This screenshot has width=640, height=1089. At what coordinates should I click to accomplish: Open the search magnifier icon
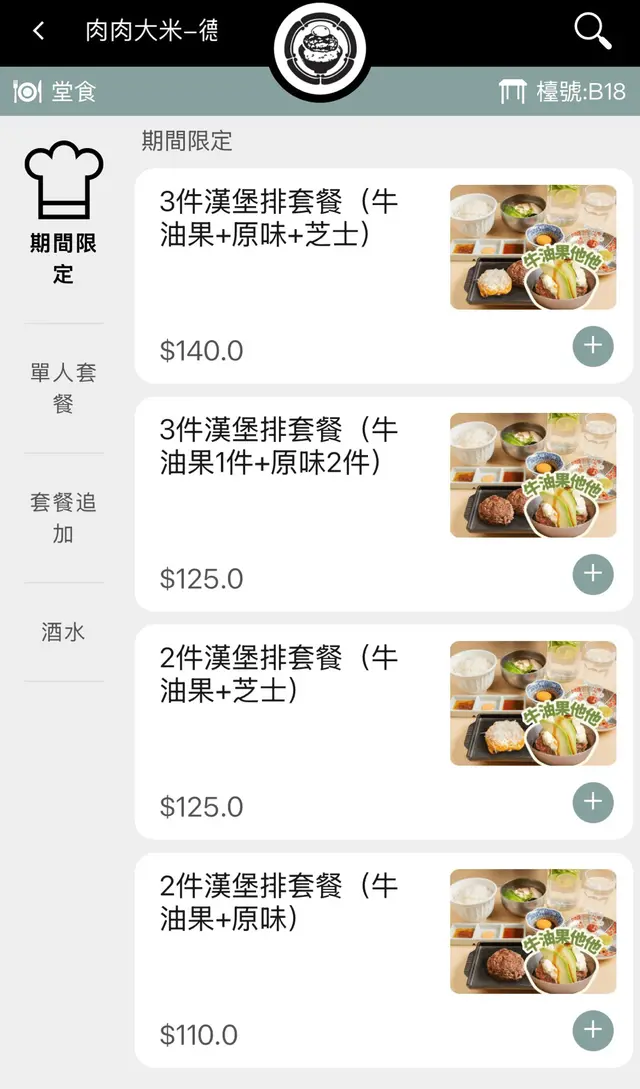pos(592,31)
